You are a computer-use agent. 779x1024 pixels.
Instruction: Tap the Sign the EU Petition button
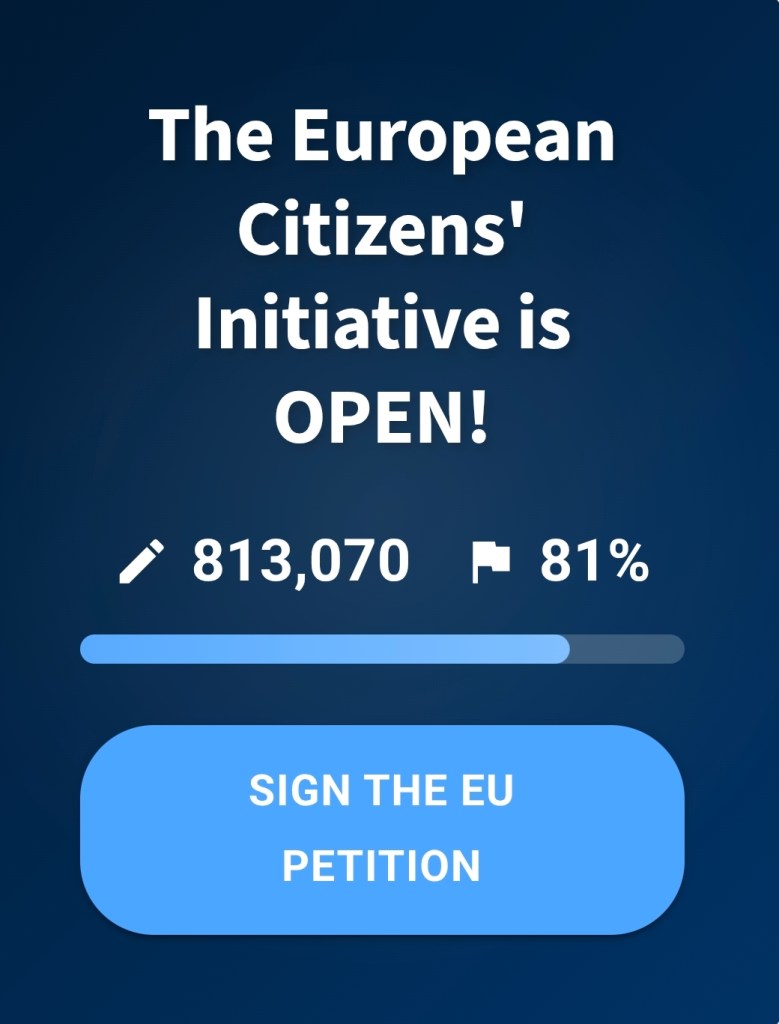pyautogui.click(x=382, y=829)
